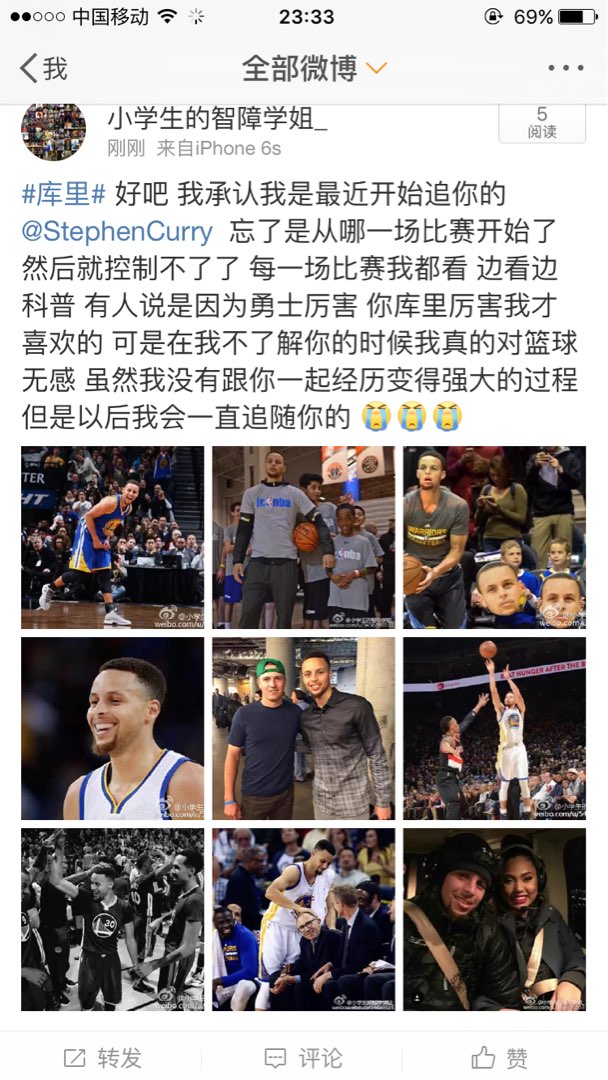This screenshot has width=608, height=1080.
Task: Open 小学生的智障学姐_ username profile
Action: (217, 120)
